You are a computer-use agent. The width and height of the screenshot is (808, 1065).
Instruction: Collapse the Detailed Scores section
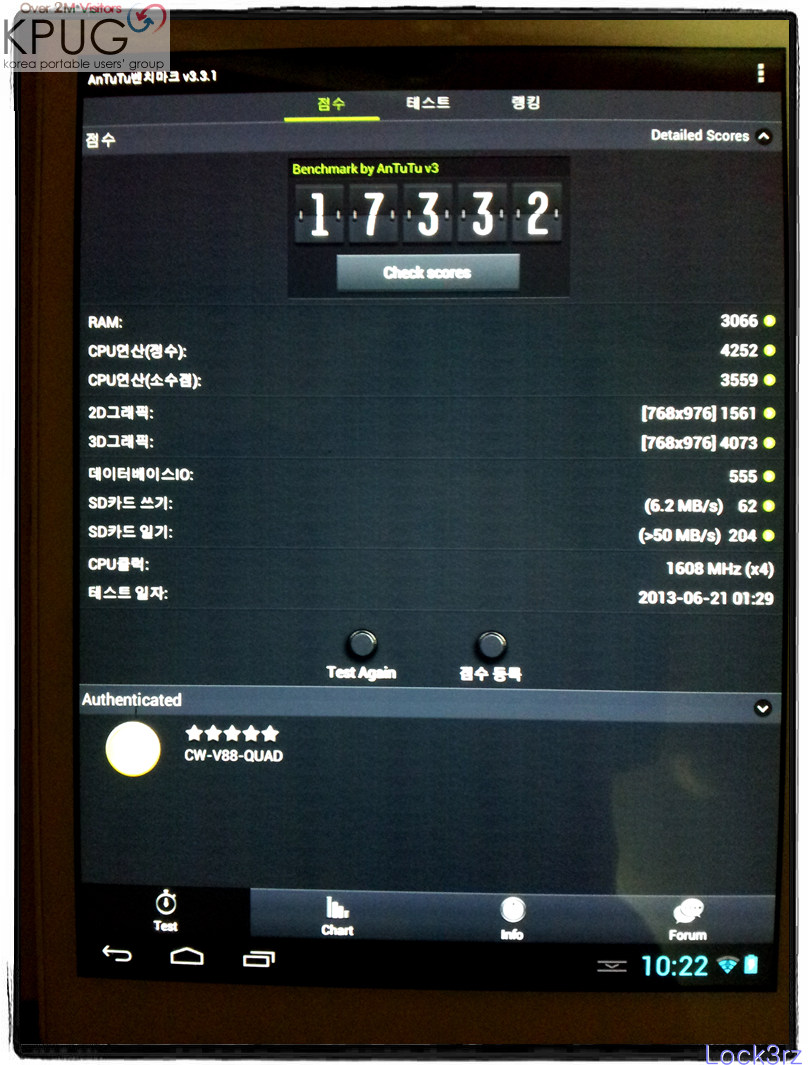pos(764,137)
